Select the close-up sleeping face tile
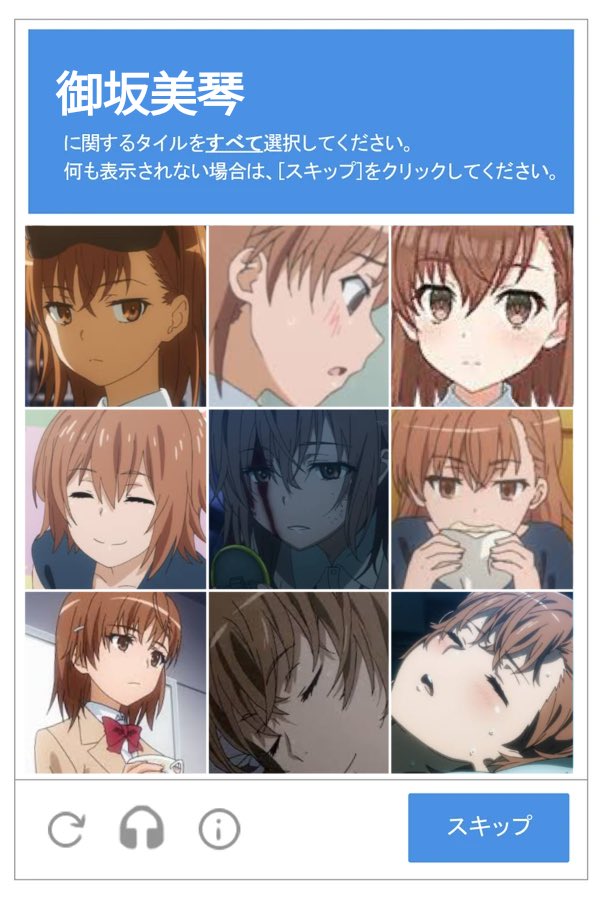Image resolution: width=600 pixels, height=899 pixels. 299,682
